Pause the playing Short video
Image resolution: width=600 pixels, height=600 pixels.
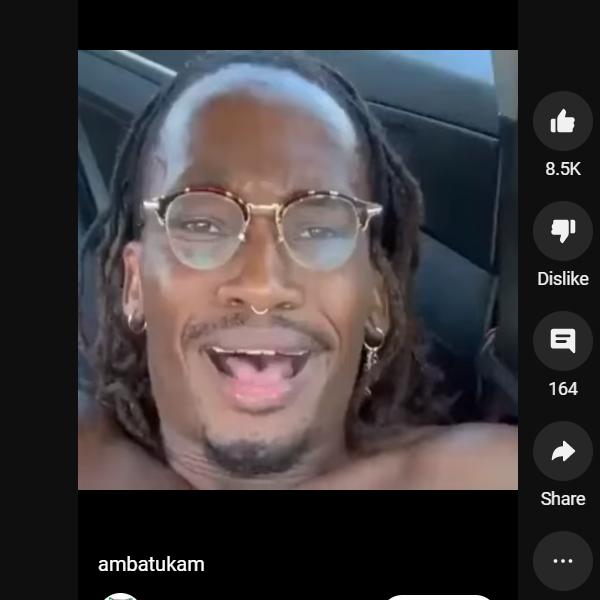pyautogui.click(x=298, y=270)
